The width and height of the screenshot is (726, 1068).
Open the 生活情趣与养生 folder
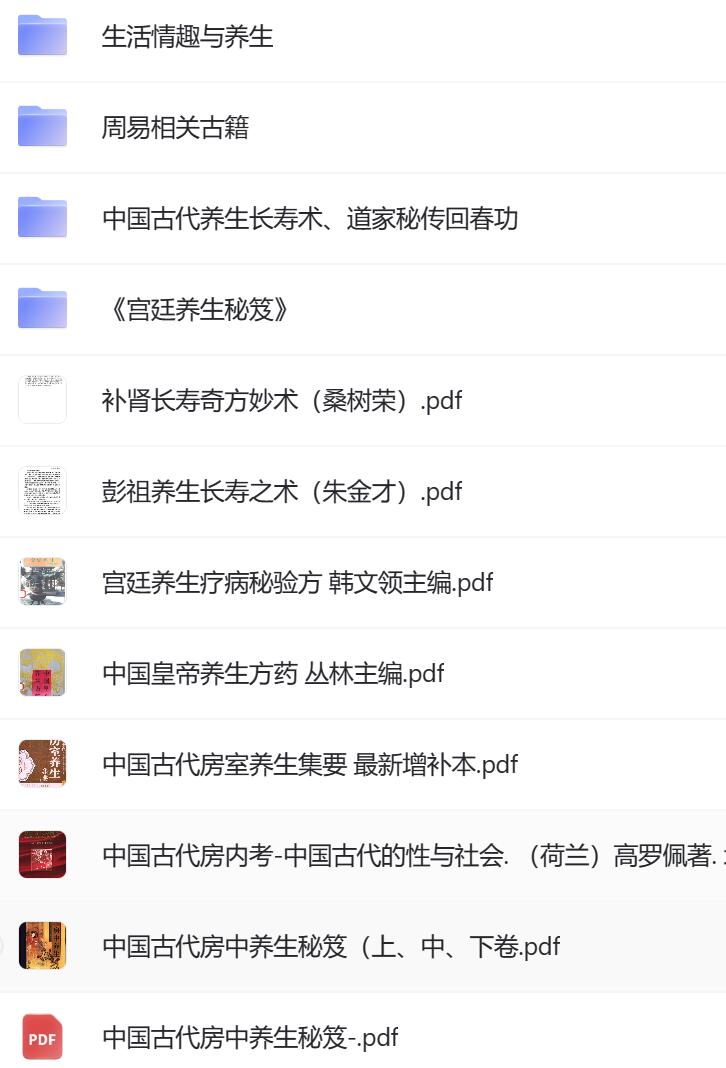(x=187, y=37)
